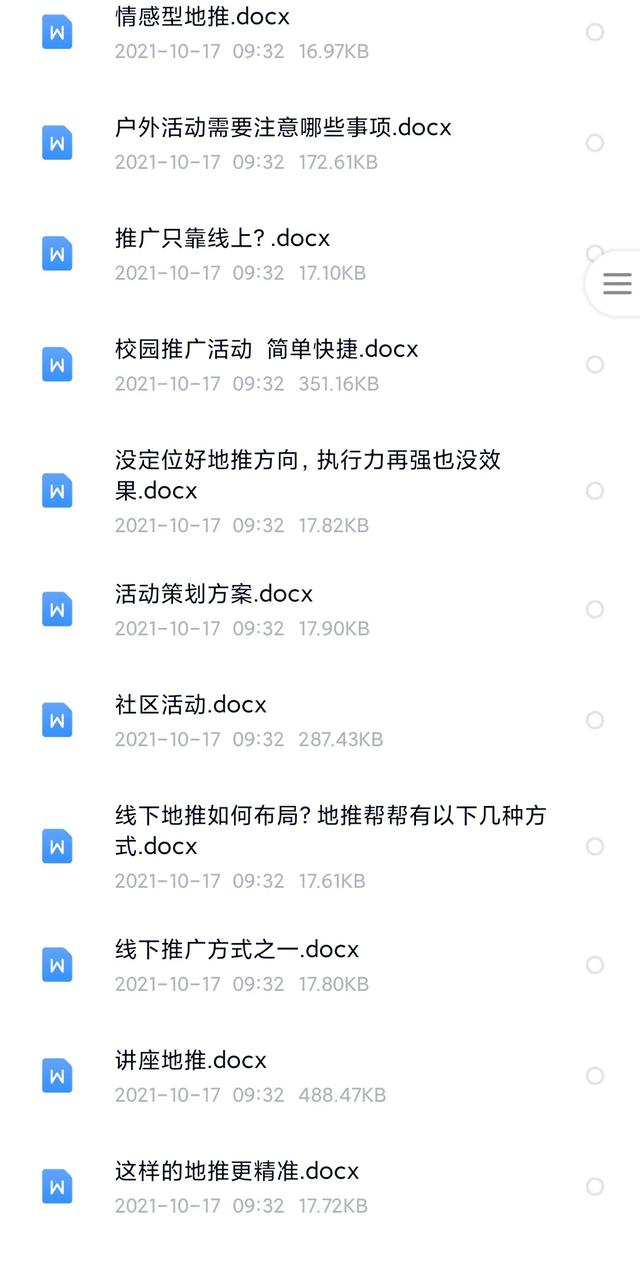Tap the floating menu handle icon
The width and height of the screenshot is (640, 1263).
617,284
